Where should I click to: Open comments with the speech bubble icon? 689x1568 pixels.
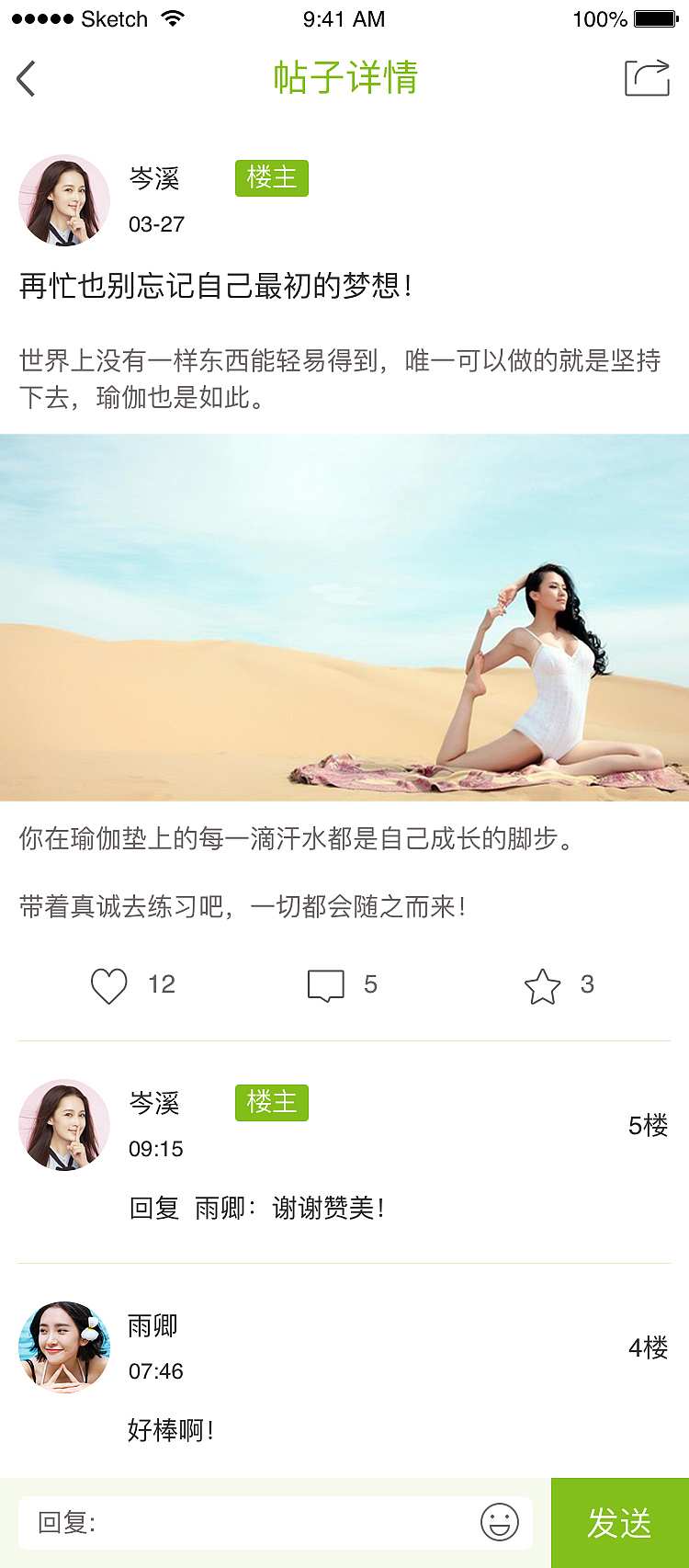tap(323, 983)
